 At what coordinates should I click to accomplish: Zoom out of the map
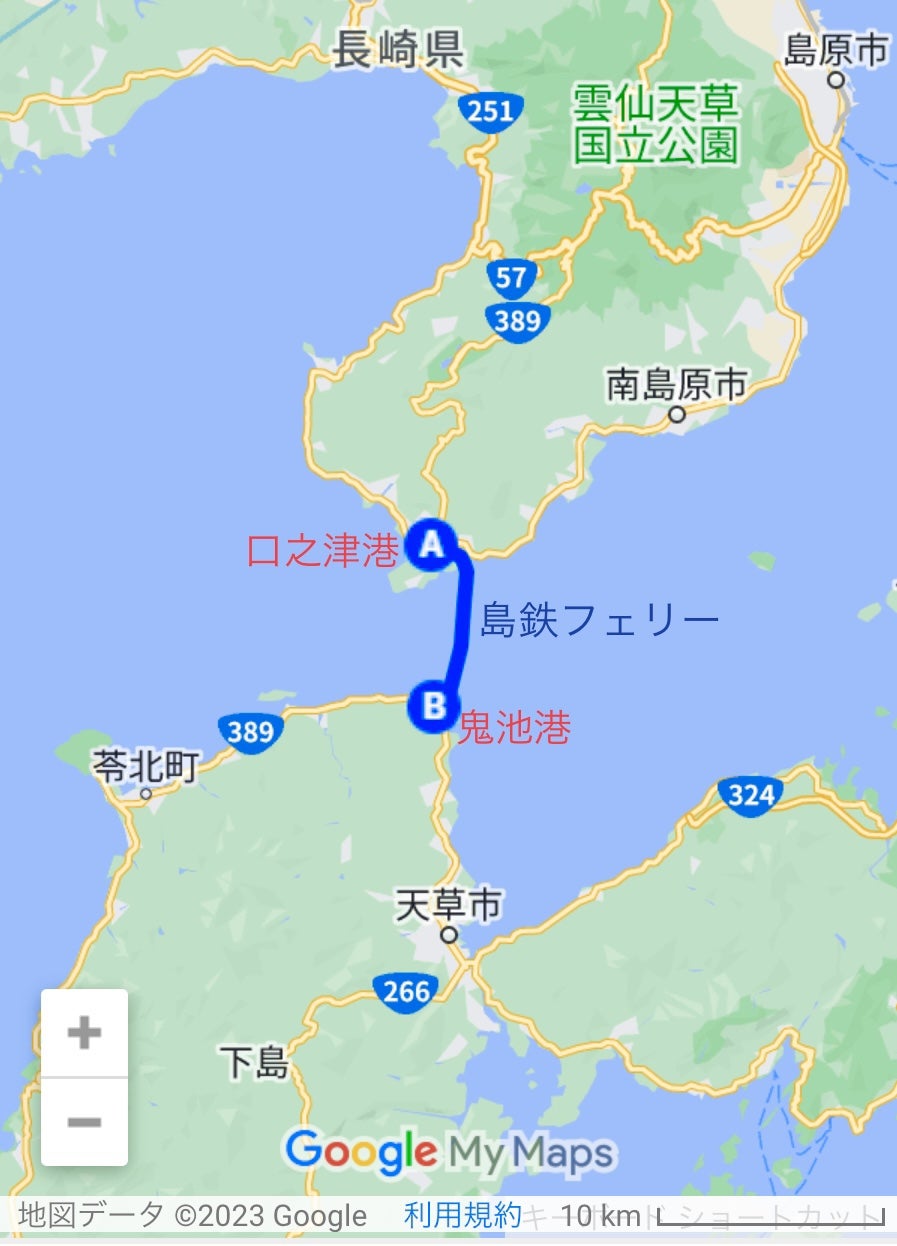click(84, 1121)
